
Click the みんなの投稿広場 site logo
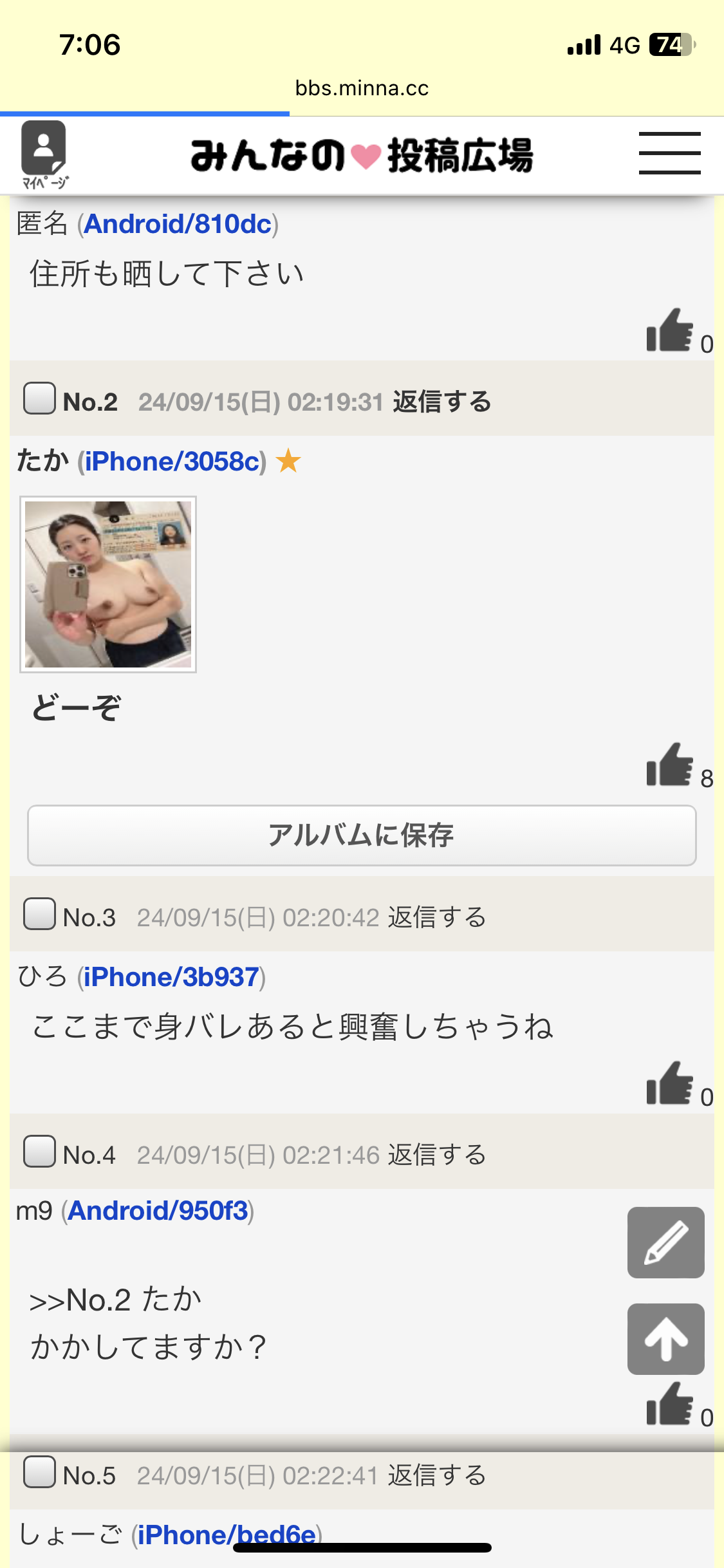point(362,154)
